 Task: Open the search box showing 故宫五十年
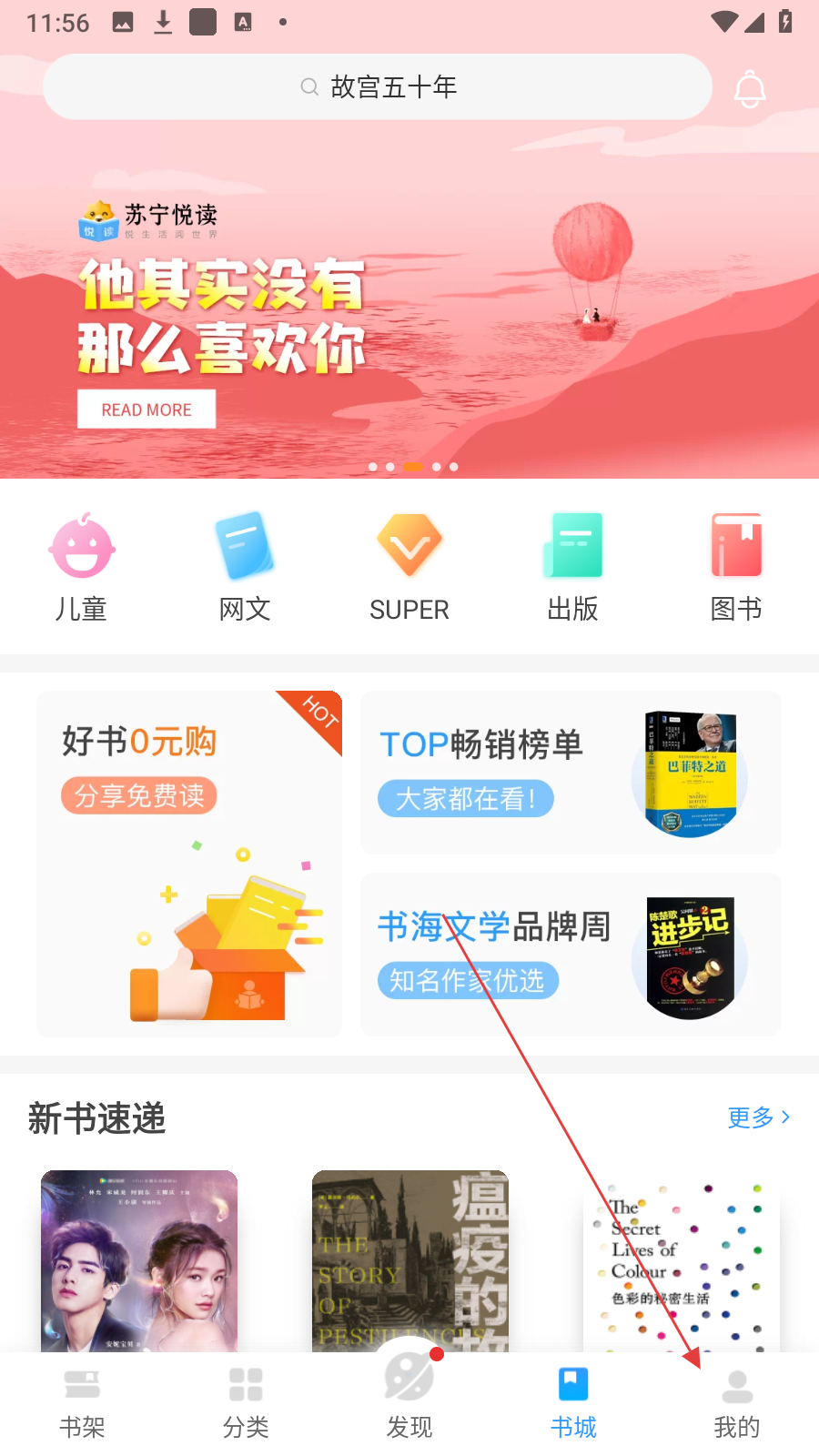378,87
